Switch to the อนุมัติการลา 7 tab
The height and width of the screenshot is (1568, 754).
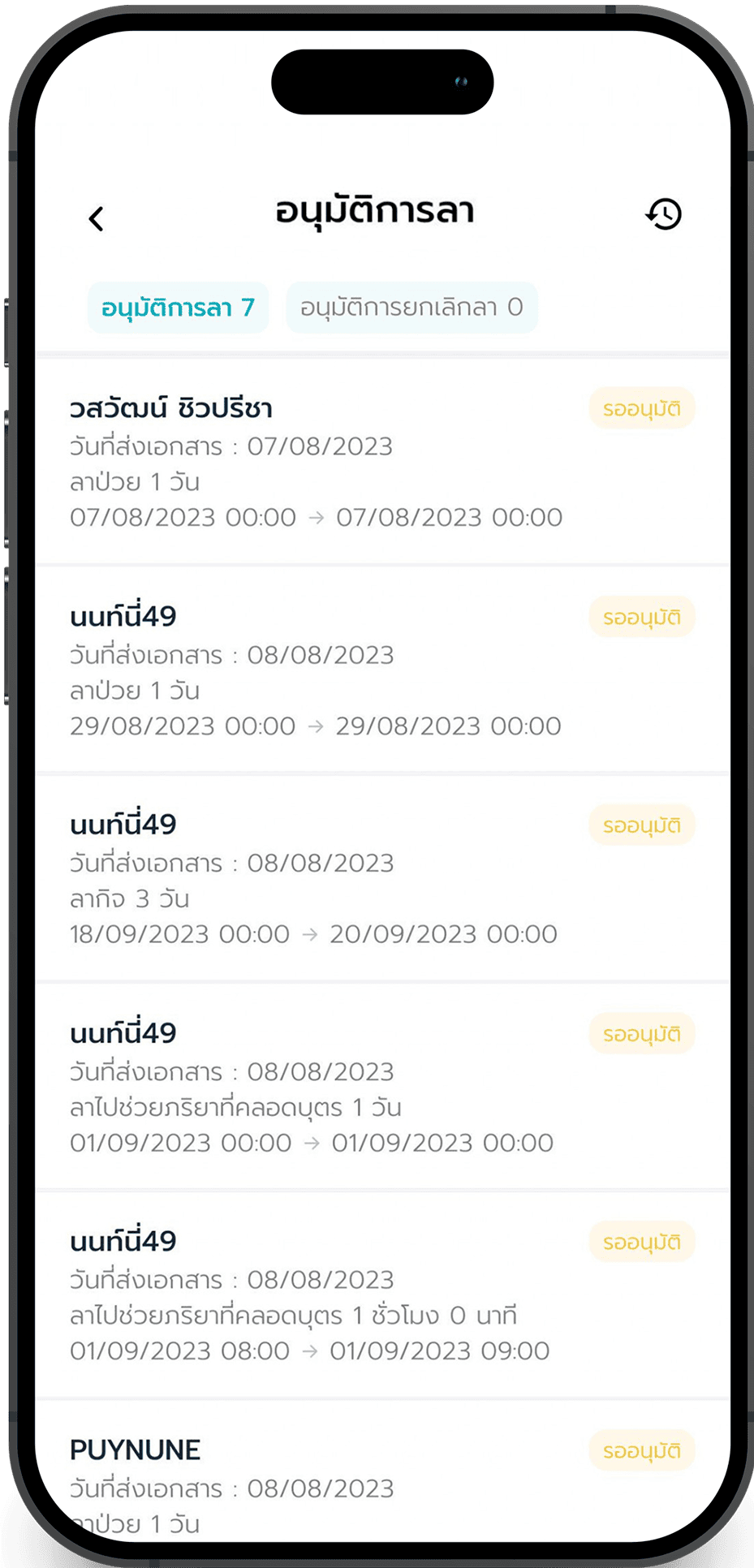click(178, 308)
